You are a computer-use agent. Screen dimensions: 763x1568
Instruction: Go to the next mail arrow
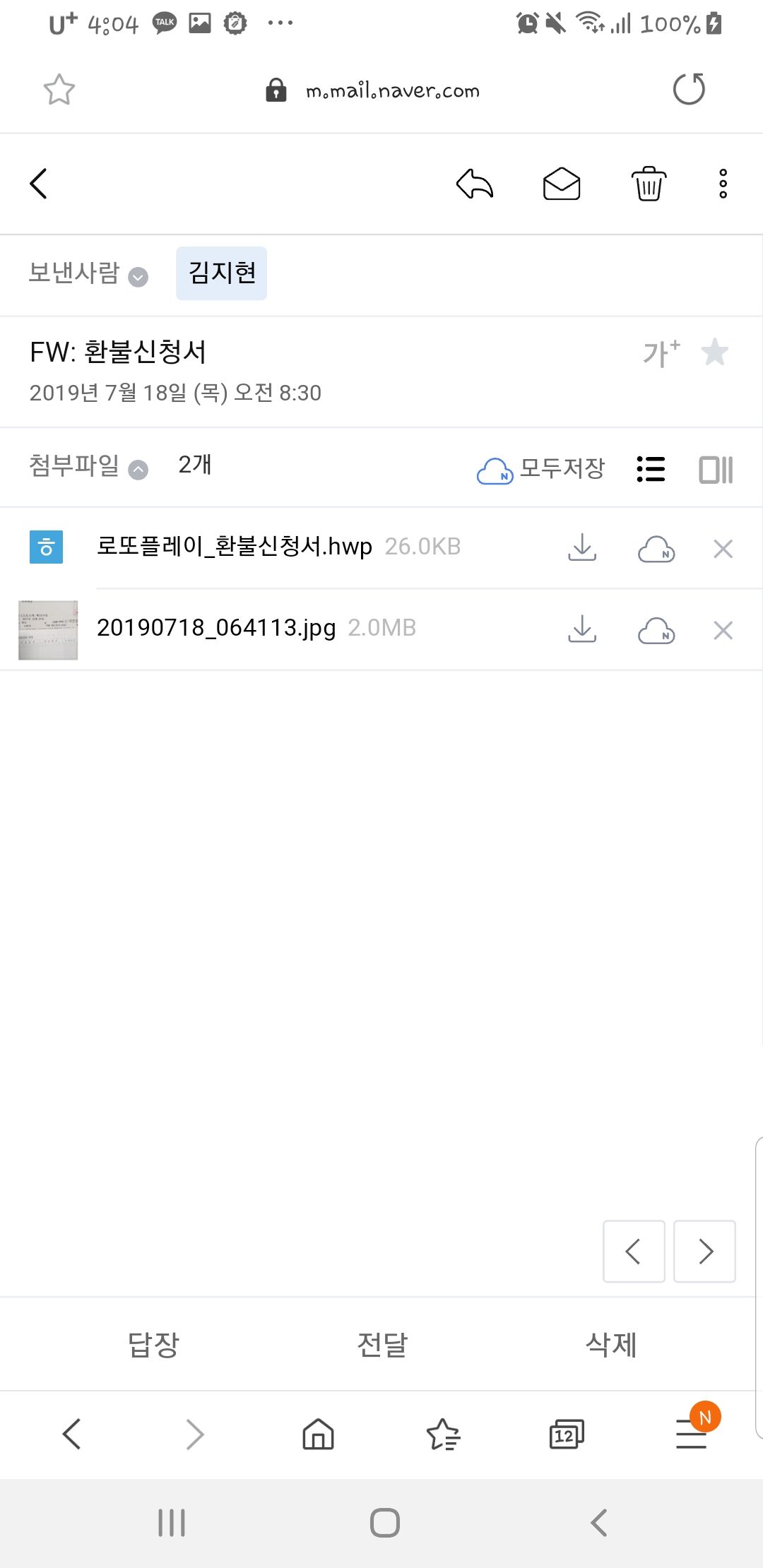(x=704, y=1251)
